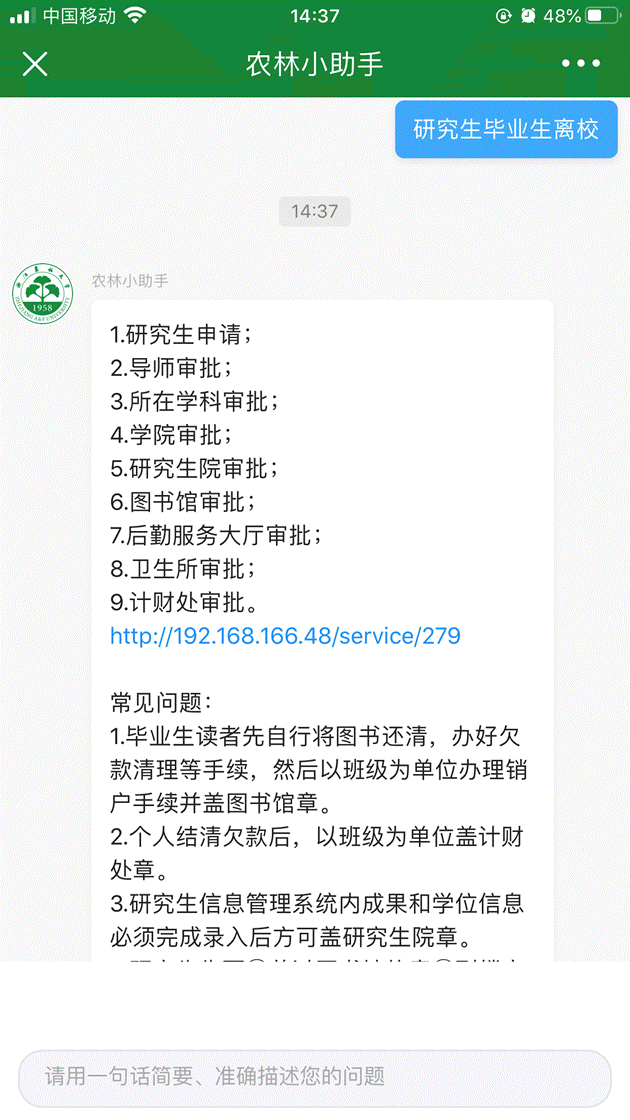Screen dimensions: 630x1120
Task: Tap the 农林小助手 avatar
Action: [42, 297]
